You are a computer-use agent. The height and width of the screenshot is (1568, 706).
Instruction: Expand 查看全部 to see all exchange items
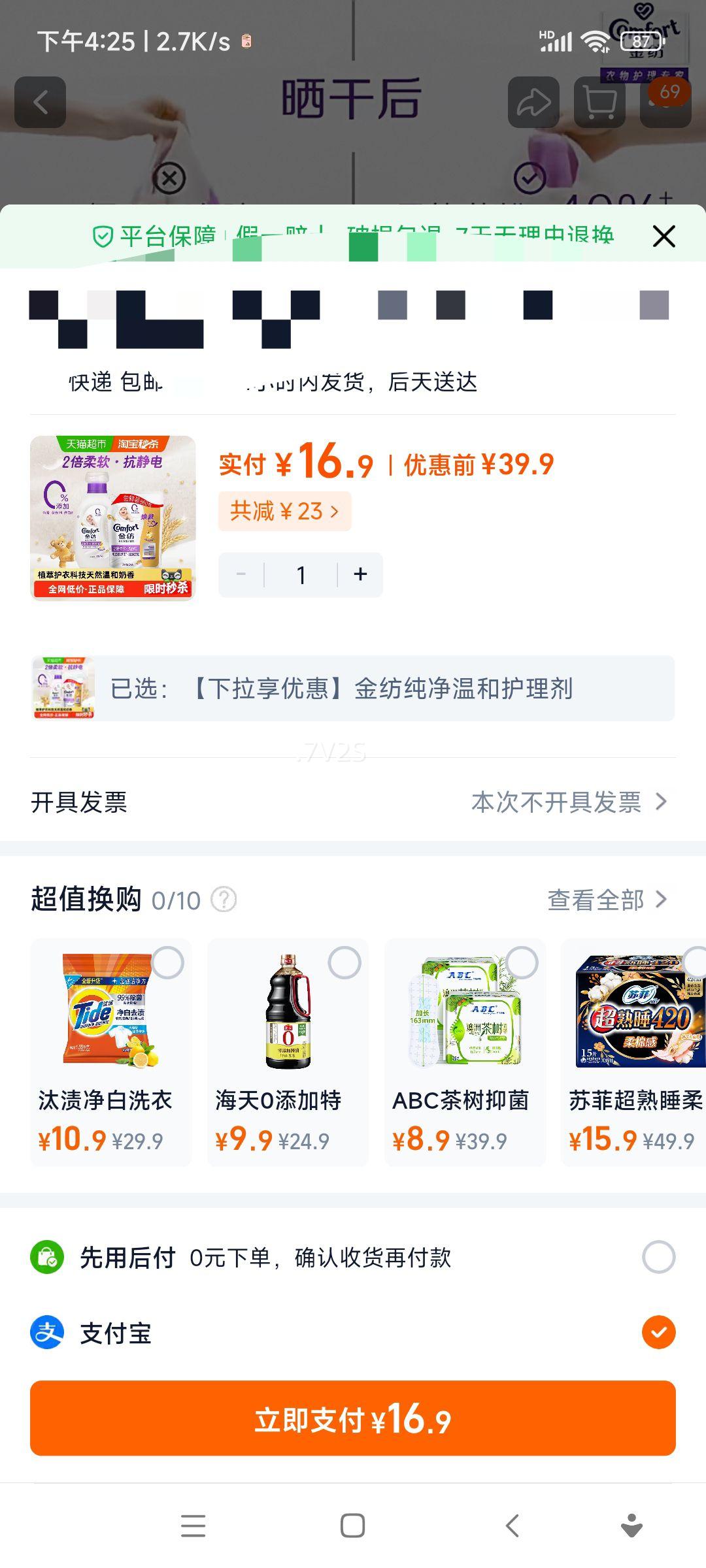[608, 900]
